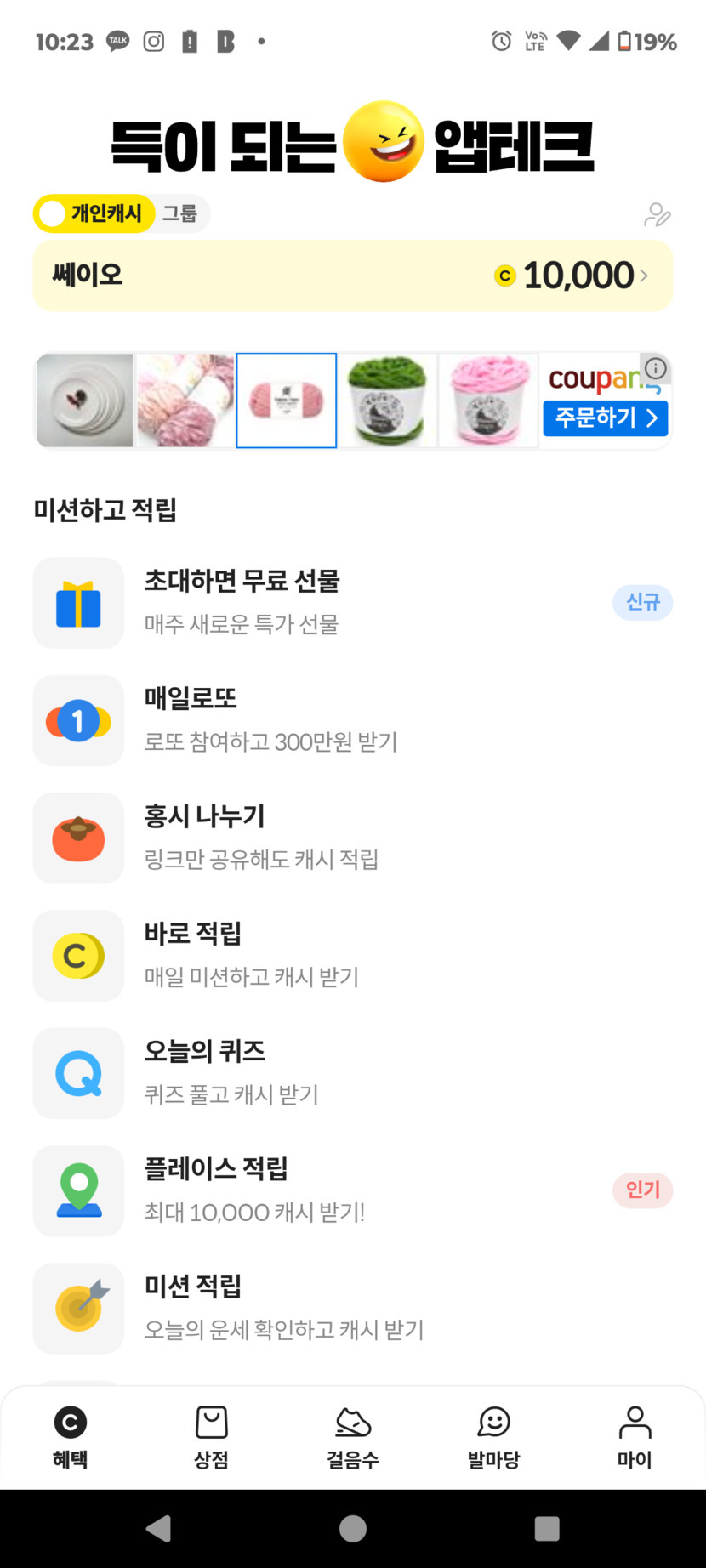Tap the system back button
The width and height of the screenshot is (706, 1568).
click(159, 1529)
